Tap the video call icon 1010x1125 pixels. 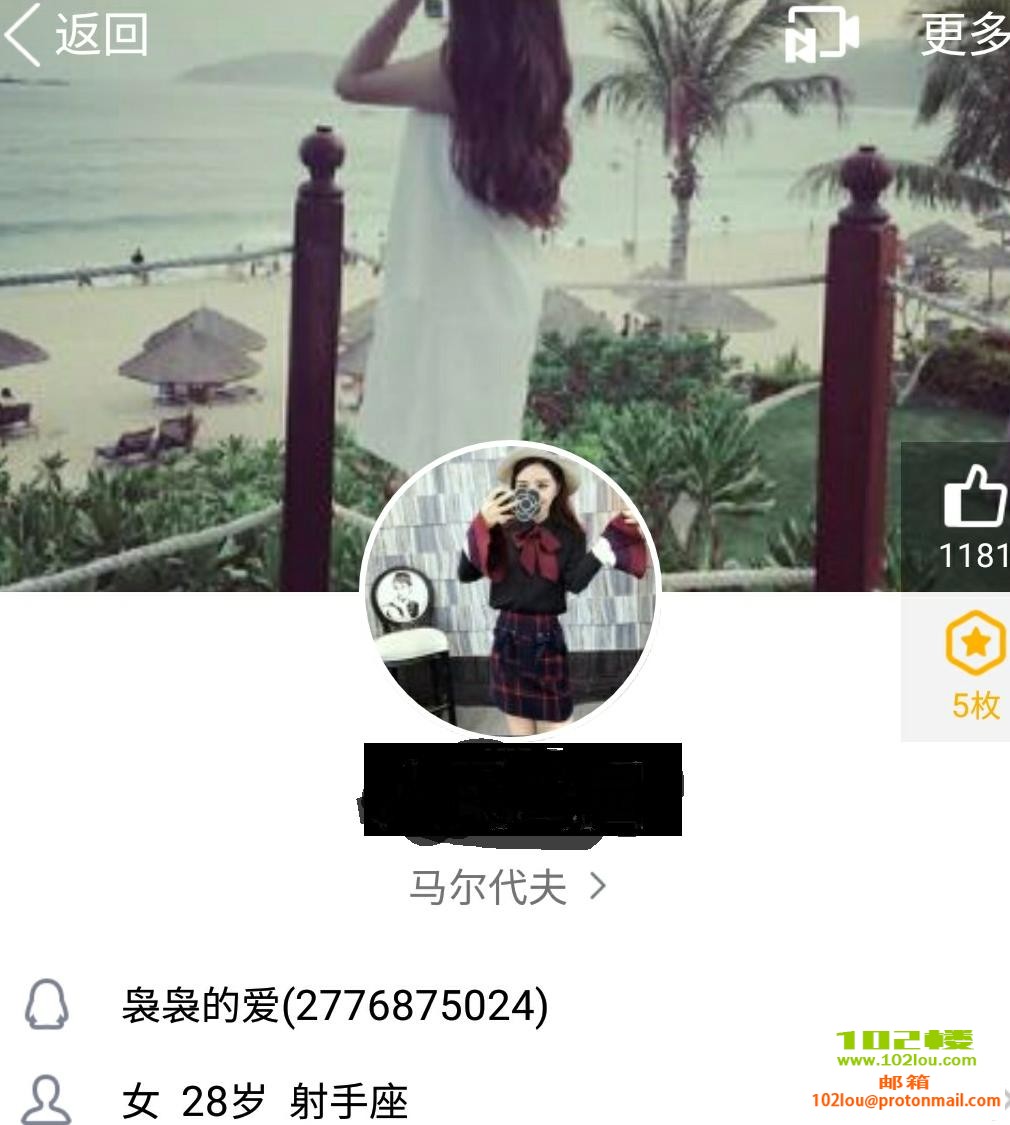click(x=821, y=35)
